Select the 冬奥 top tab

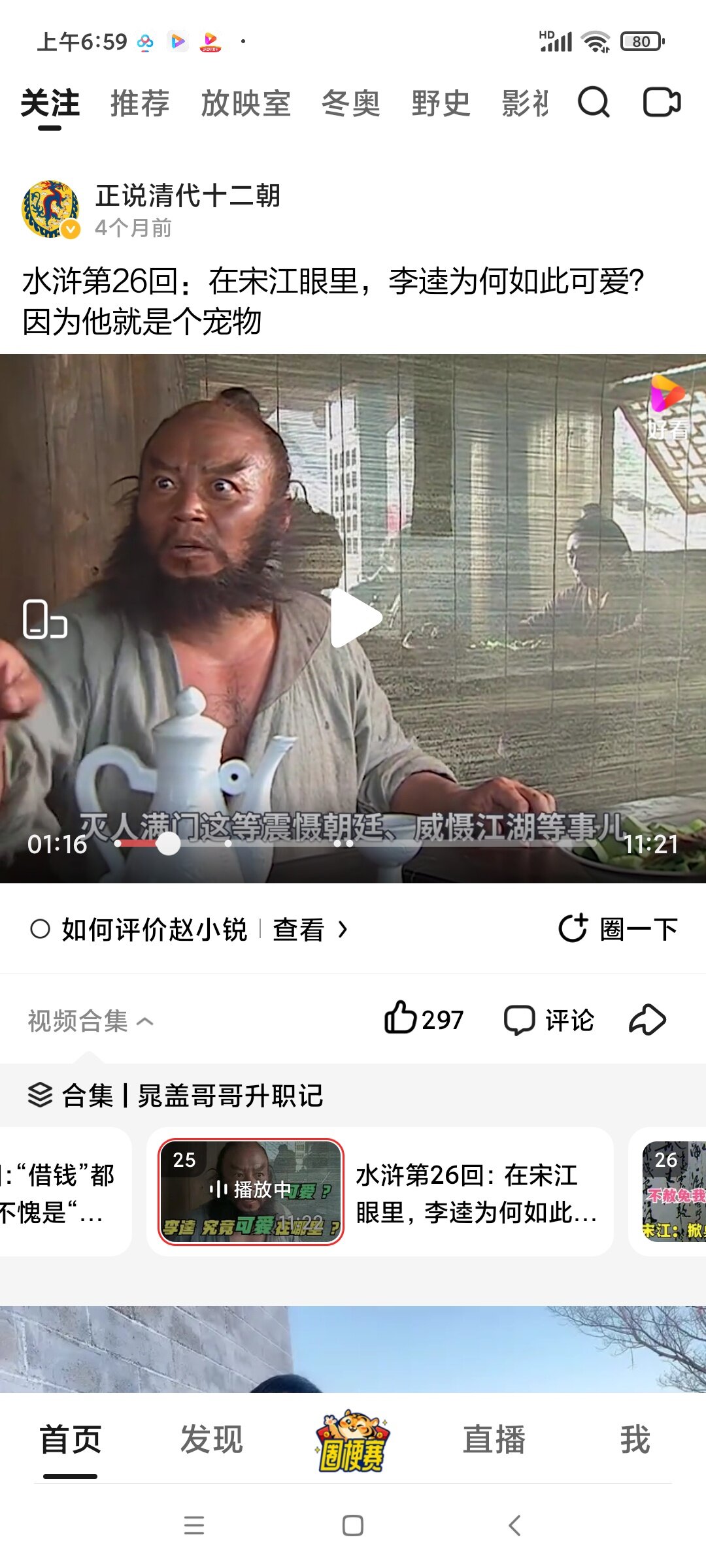(351, 103)
